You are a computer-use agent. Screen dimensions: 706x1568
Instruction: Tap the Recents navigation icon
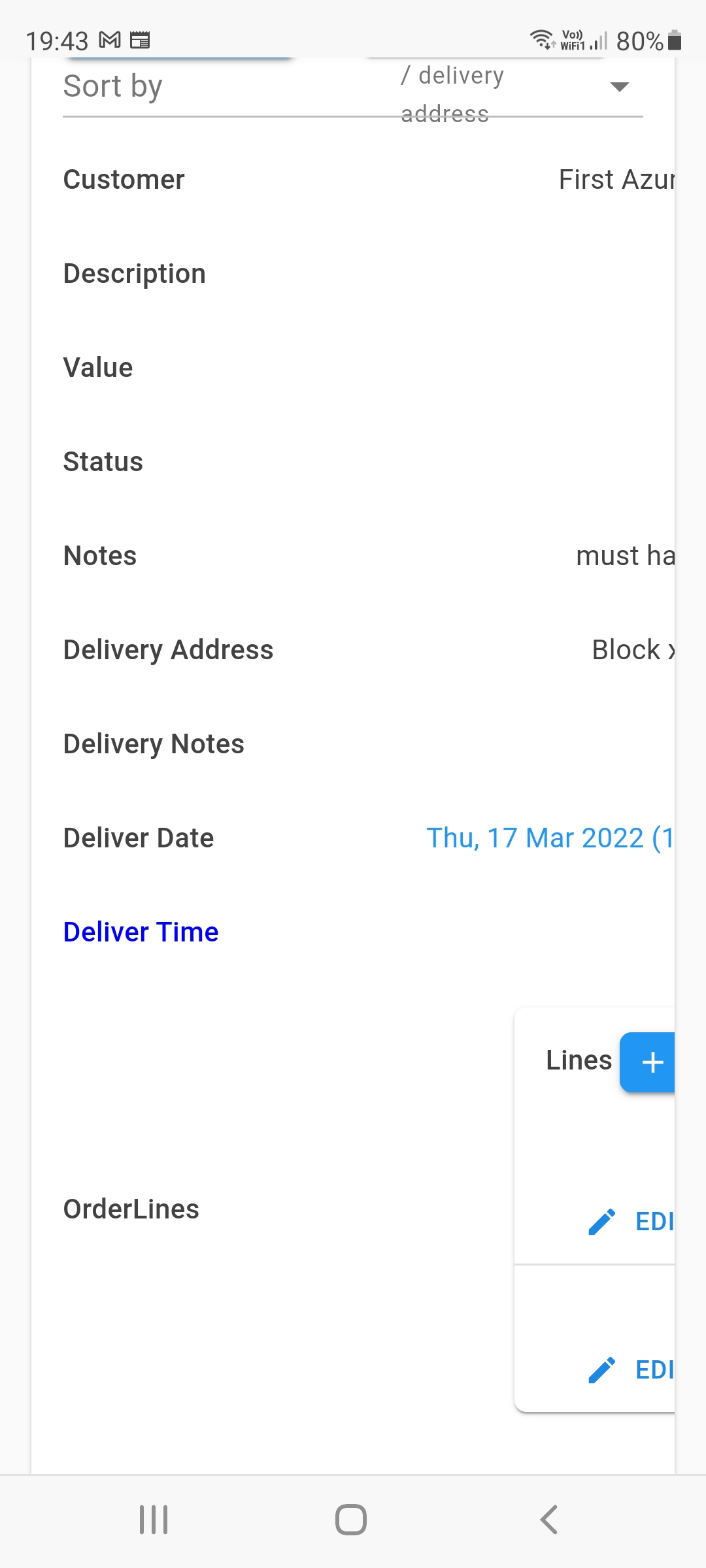[x=153, y=1519]
